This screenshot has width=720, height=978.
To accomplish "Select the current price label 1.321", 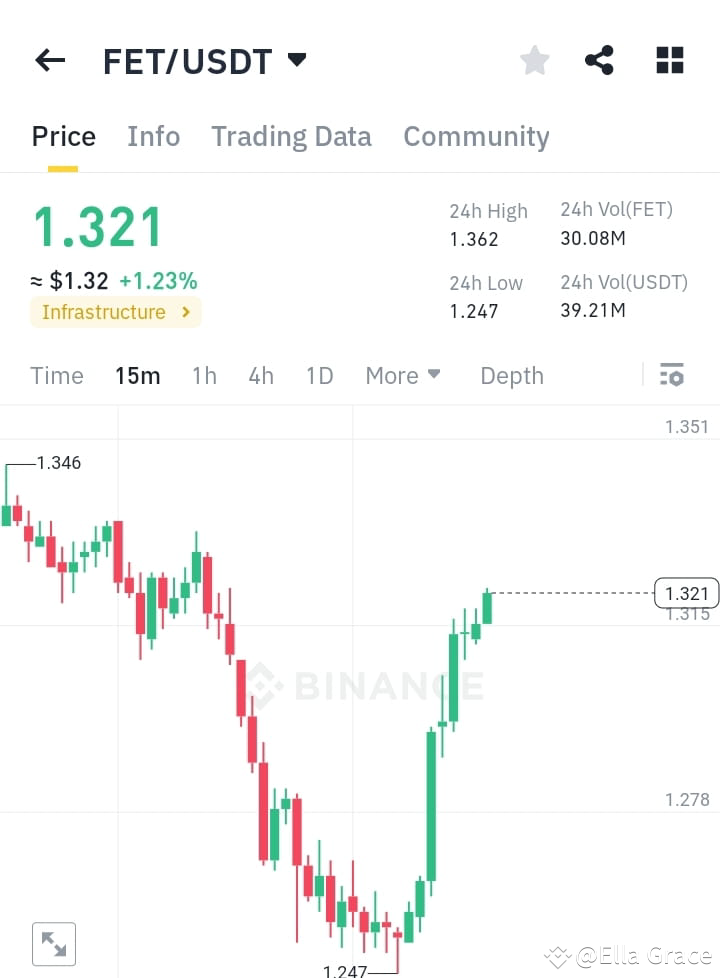I will coord(686,592).
